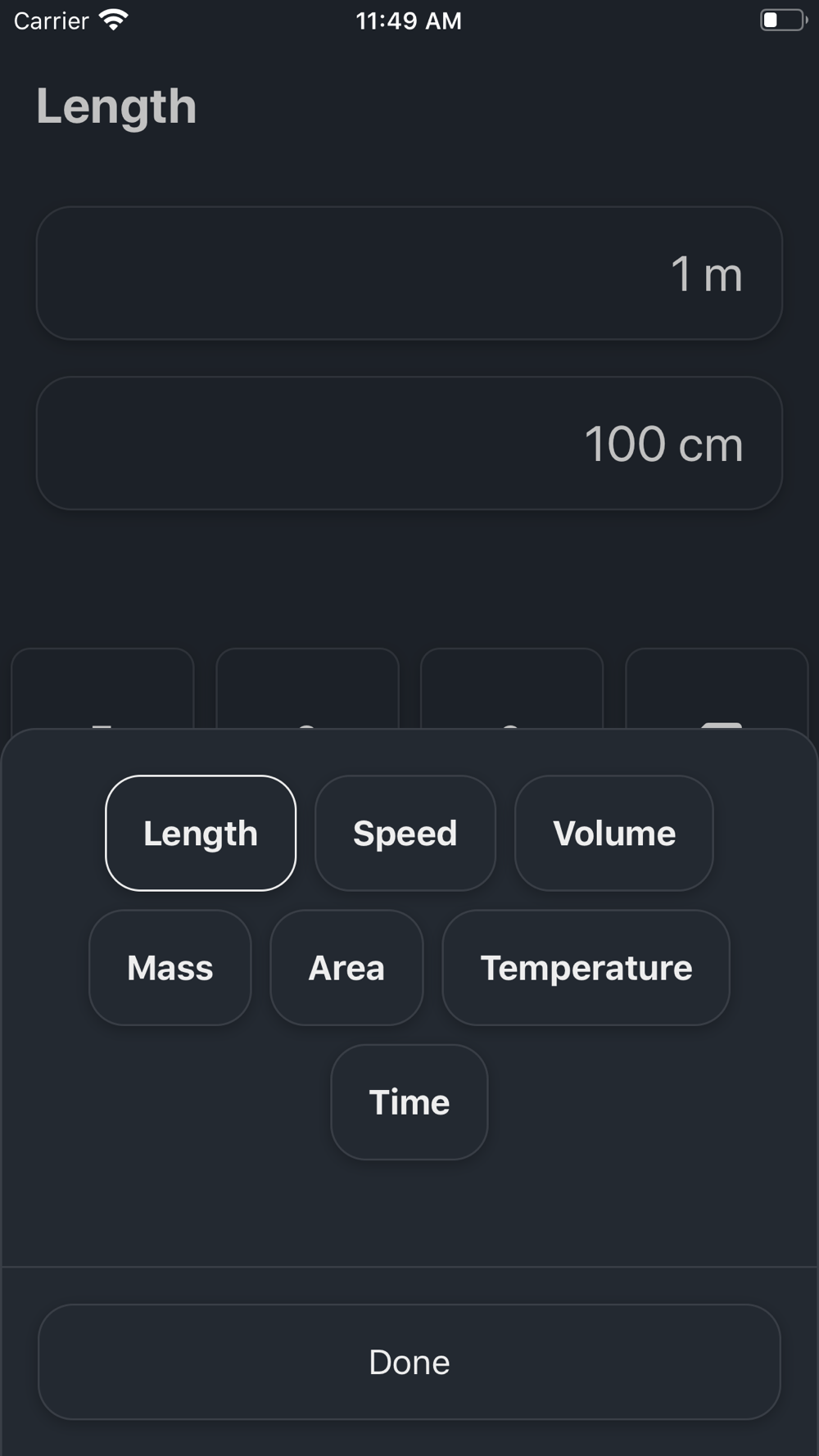Tap the 1 m input field

tap(409, 274)
